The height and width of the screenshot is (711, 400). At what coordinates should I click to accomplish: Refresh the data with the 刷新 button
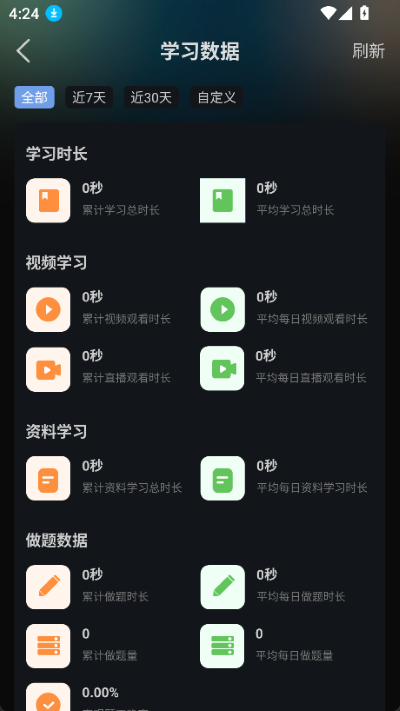pos(368,51)
